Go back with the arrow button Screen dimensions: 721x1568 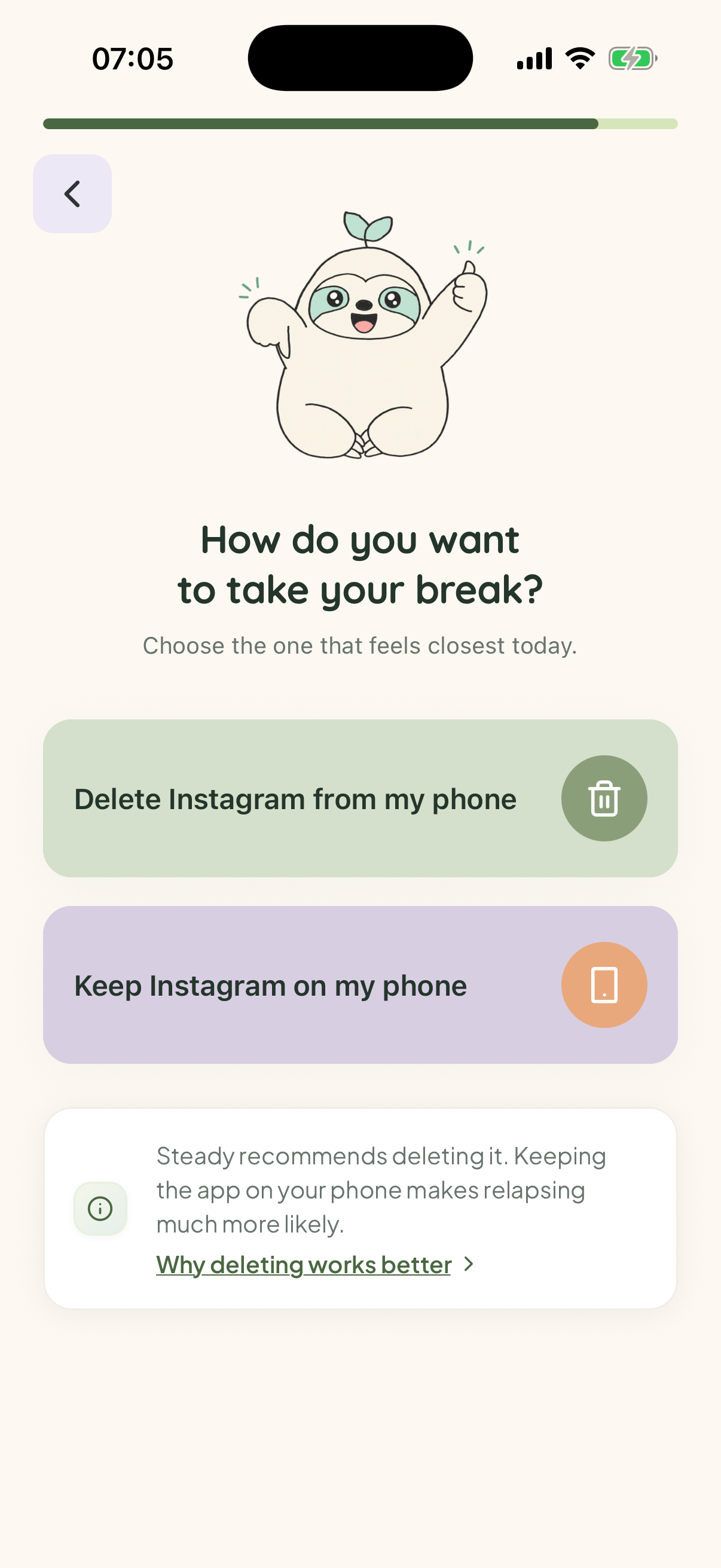coord(72,194)
